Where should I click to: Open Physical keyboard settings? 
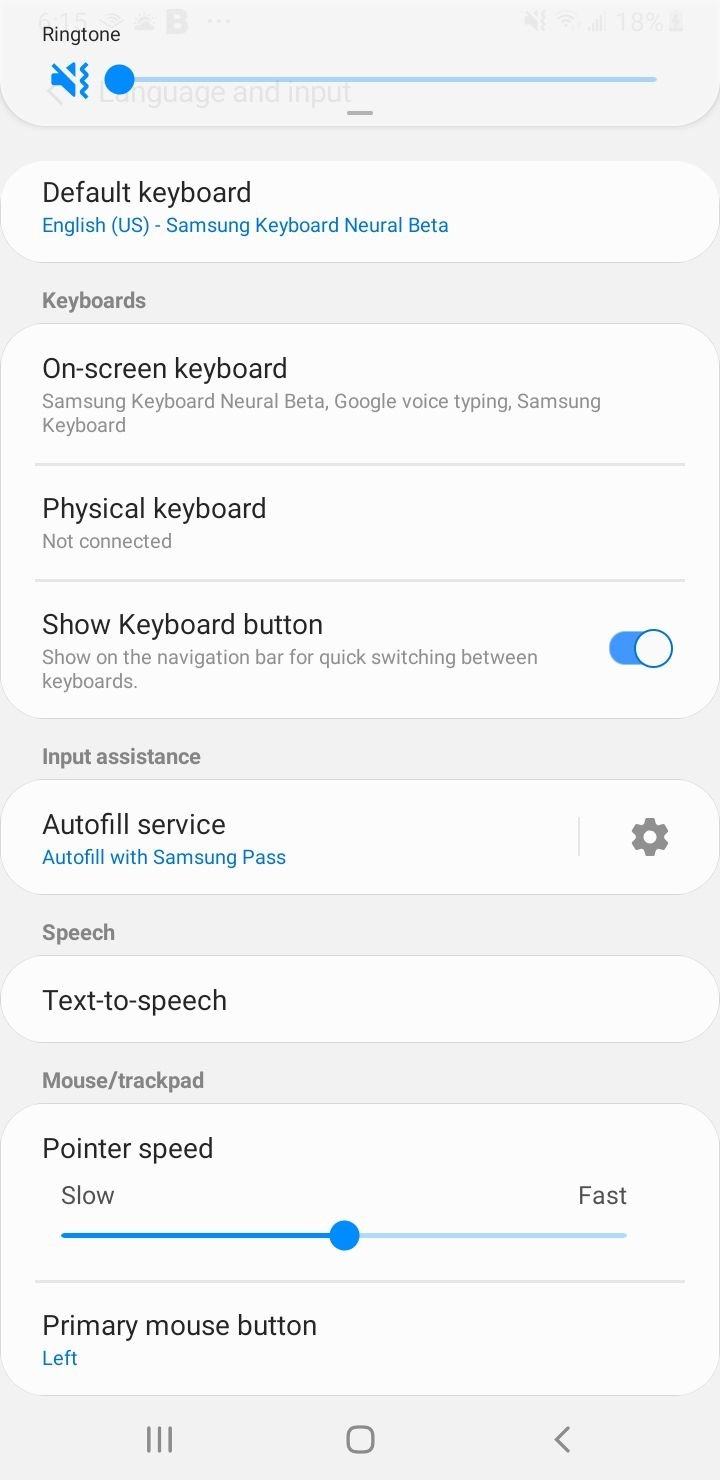point(360,523)
